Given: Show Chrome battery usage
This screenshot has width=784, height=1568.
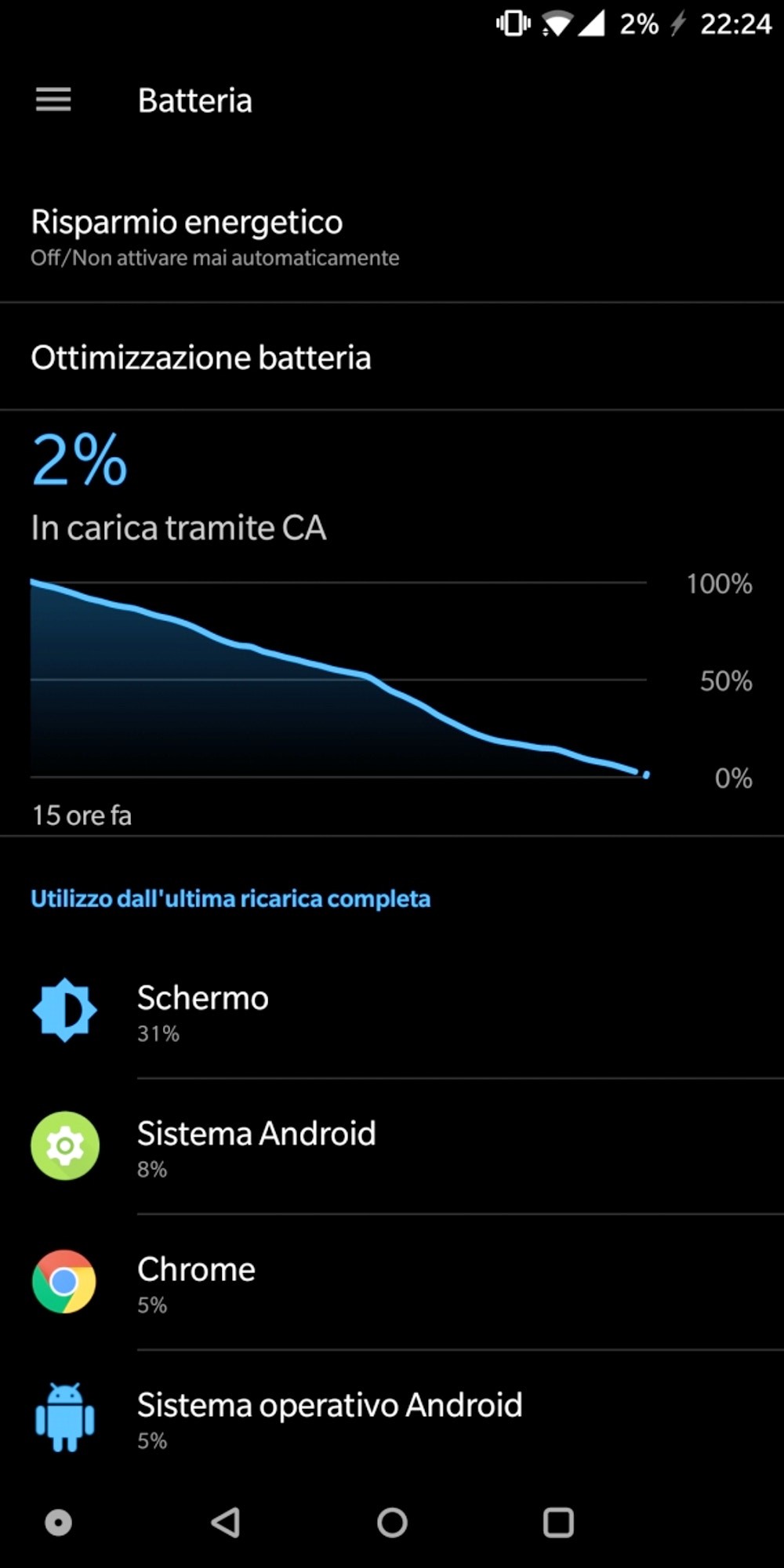Looking at the screenshot, I should (392, 1282).
